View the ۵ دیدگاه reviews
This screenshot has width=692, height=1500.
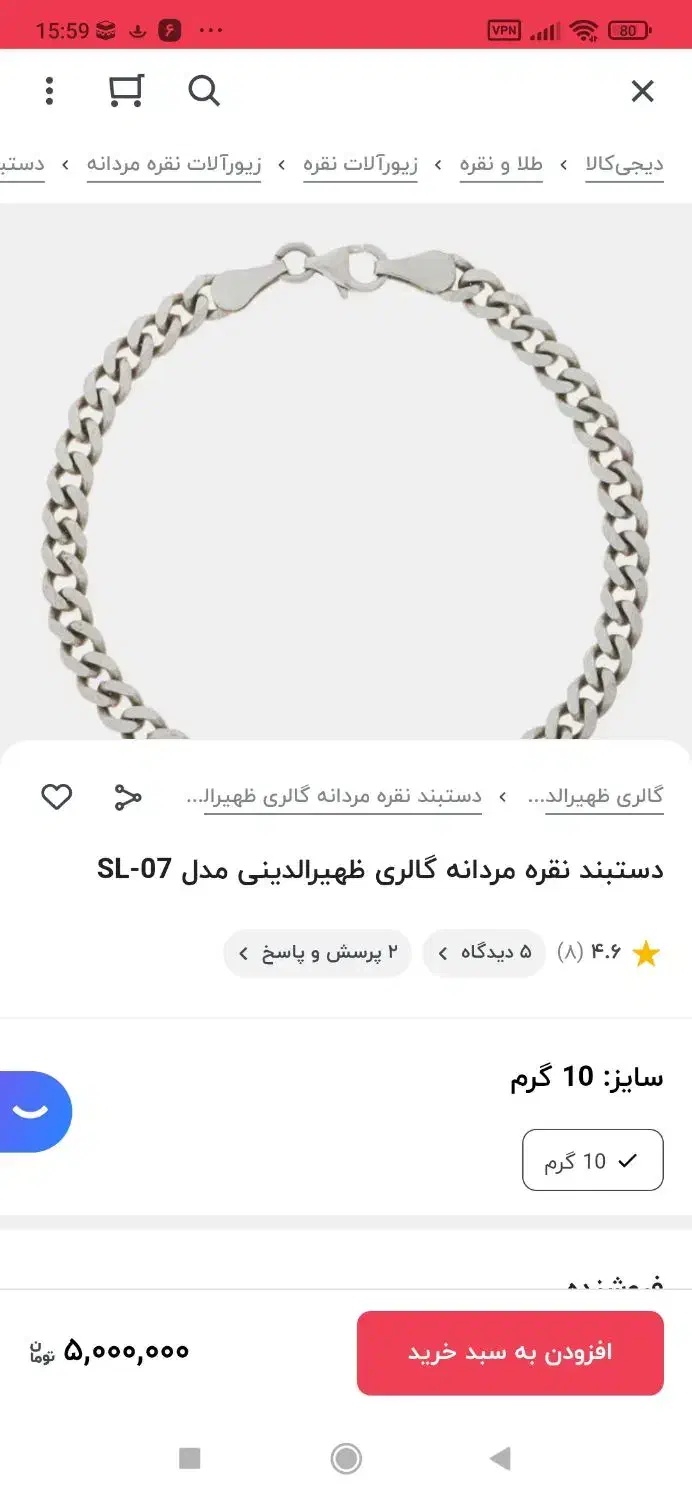coord(485,953)
